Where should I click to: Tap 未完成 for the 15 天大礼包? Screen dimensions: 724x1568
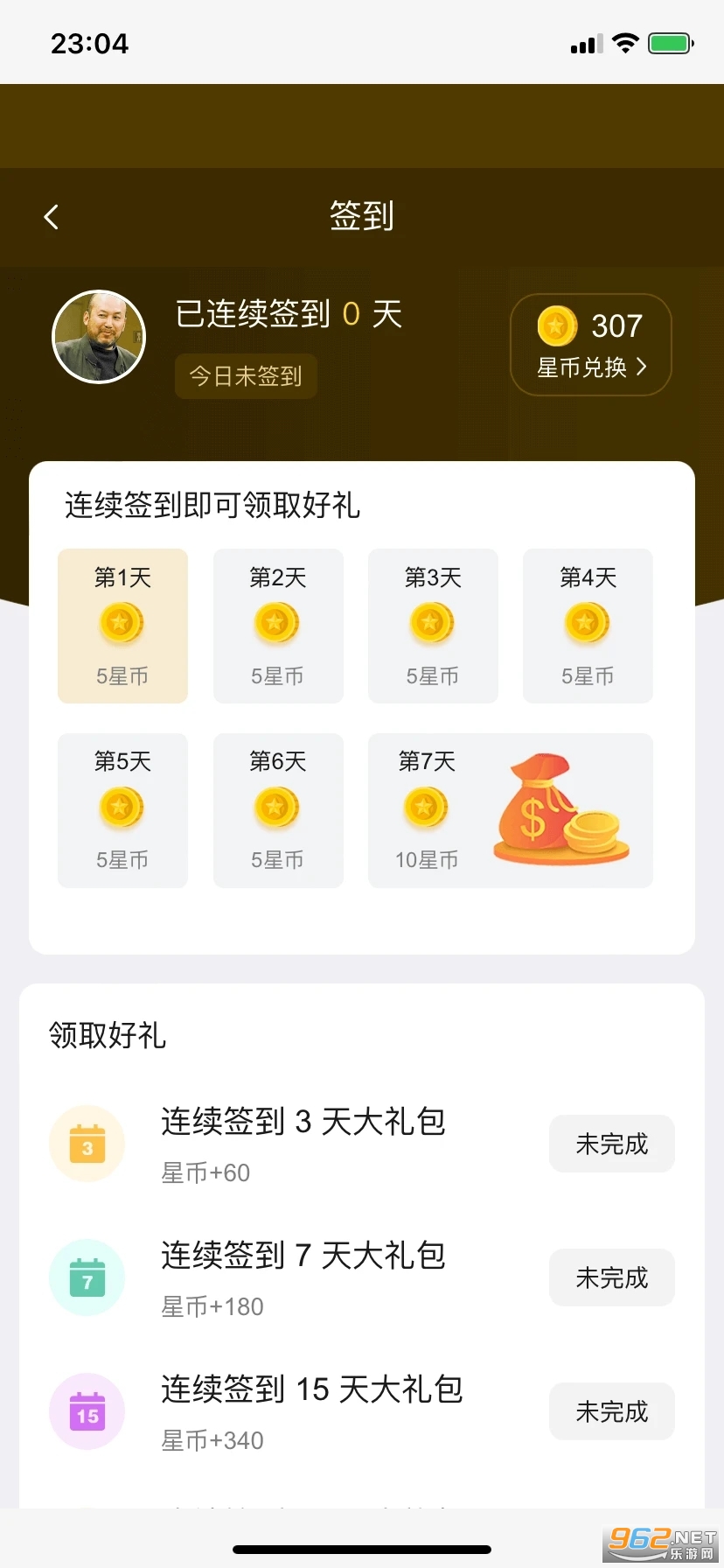611,1411
